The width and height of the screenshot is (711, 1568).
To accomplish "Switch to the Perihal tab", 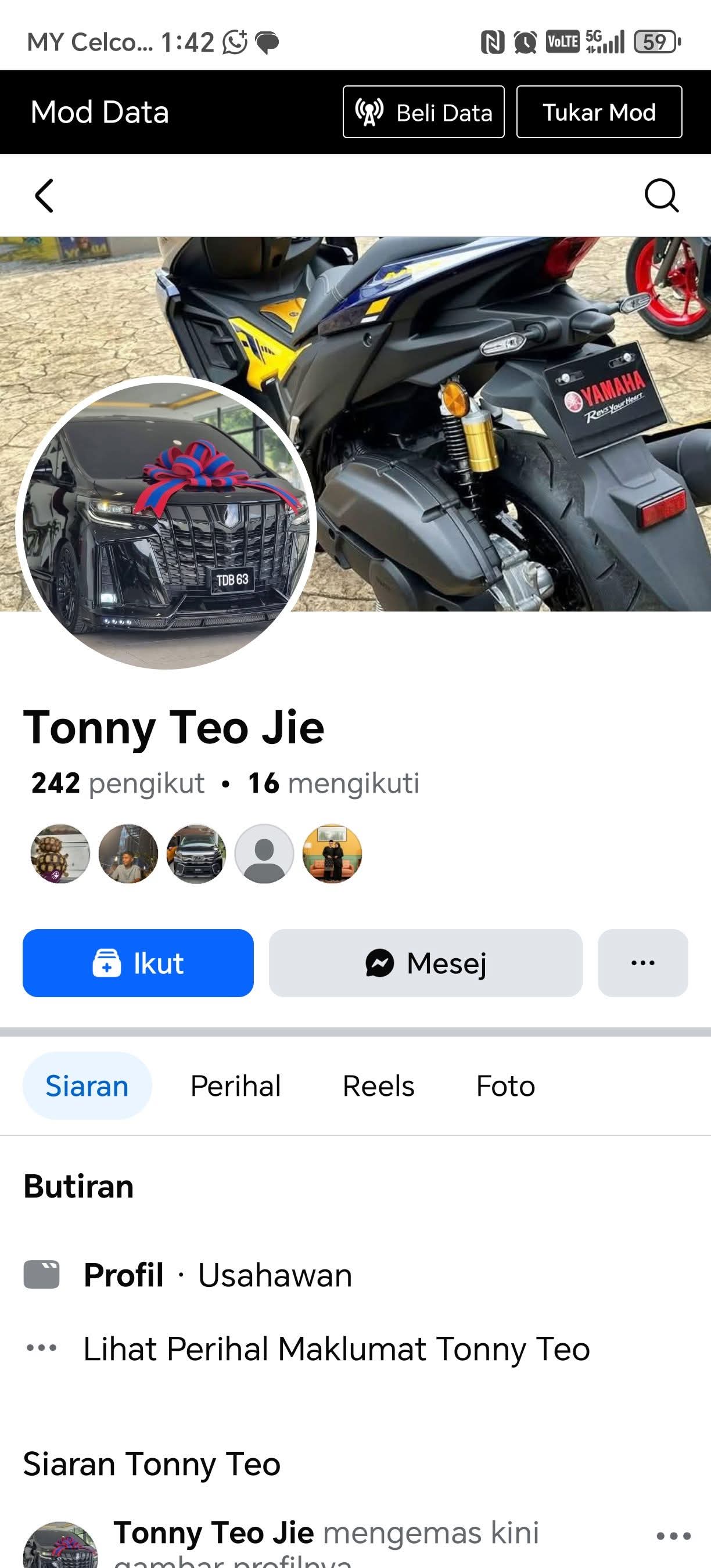I will [236, 1086].
